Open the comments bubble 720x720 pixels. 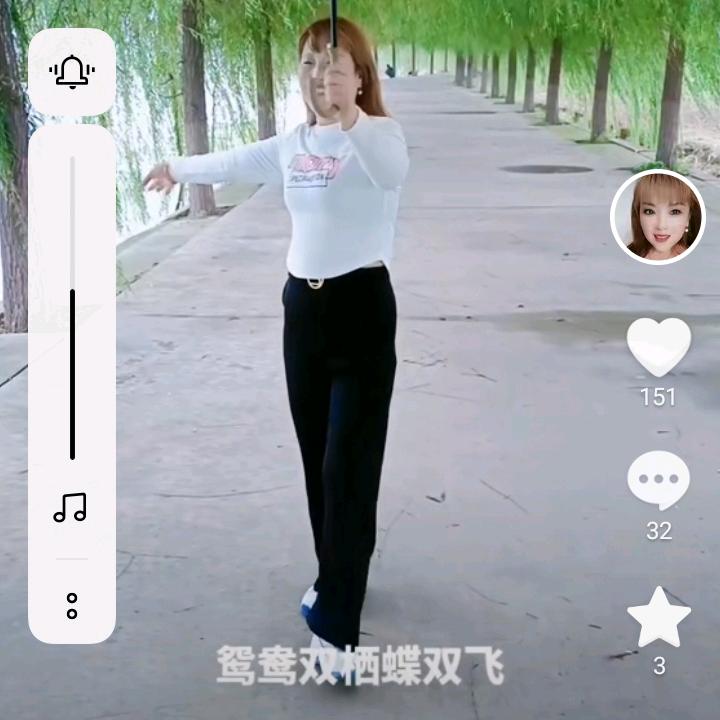click(x=658, y=481)
